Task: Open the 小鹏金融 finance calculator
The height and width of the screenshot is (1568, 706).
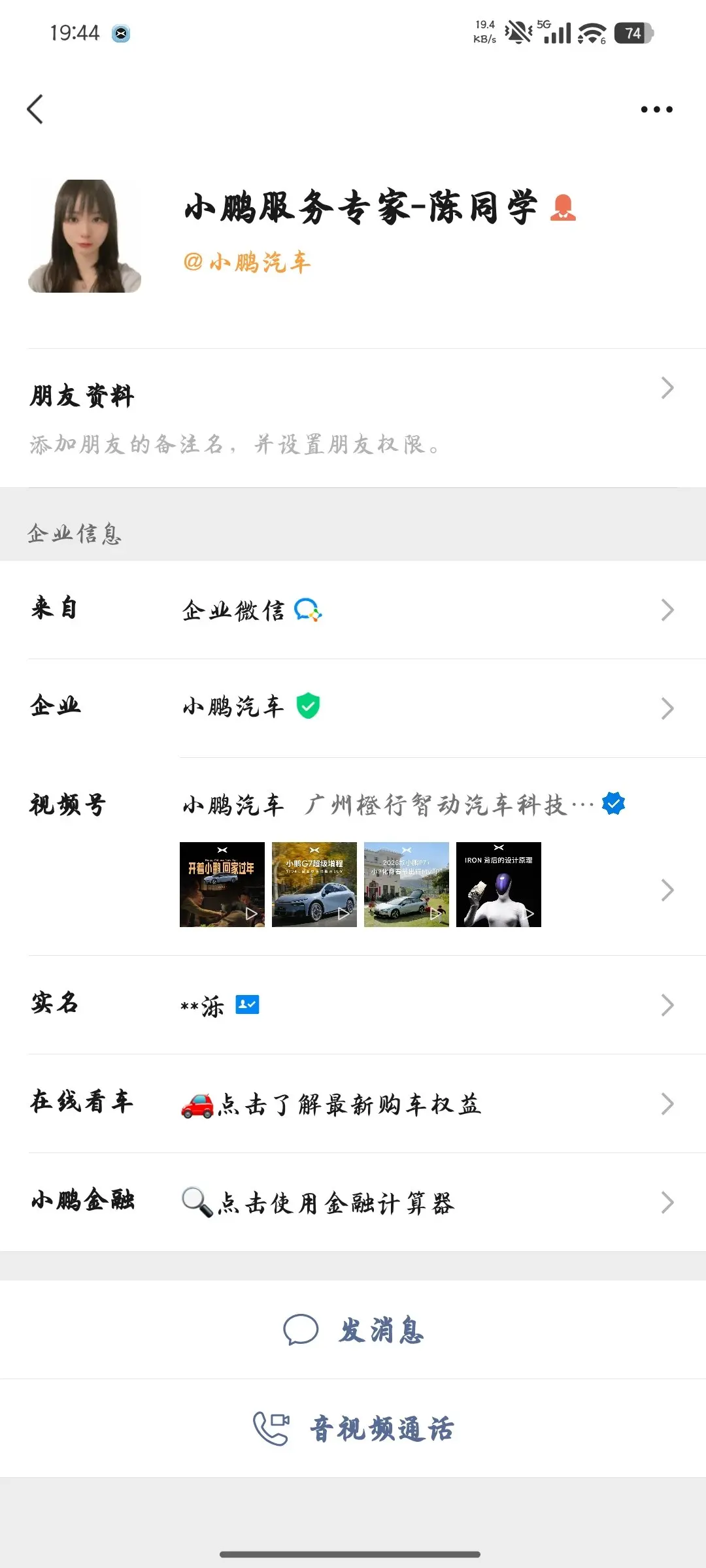Action: 353,1202
